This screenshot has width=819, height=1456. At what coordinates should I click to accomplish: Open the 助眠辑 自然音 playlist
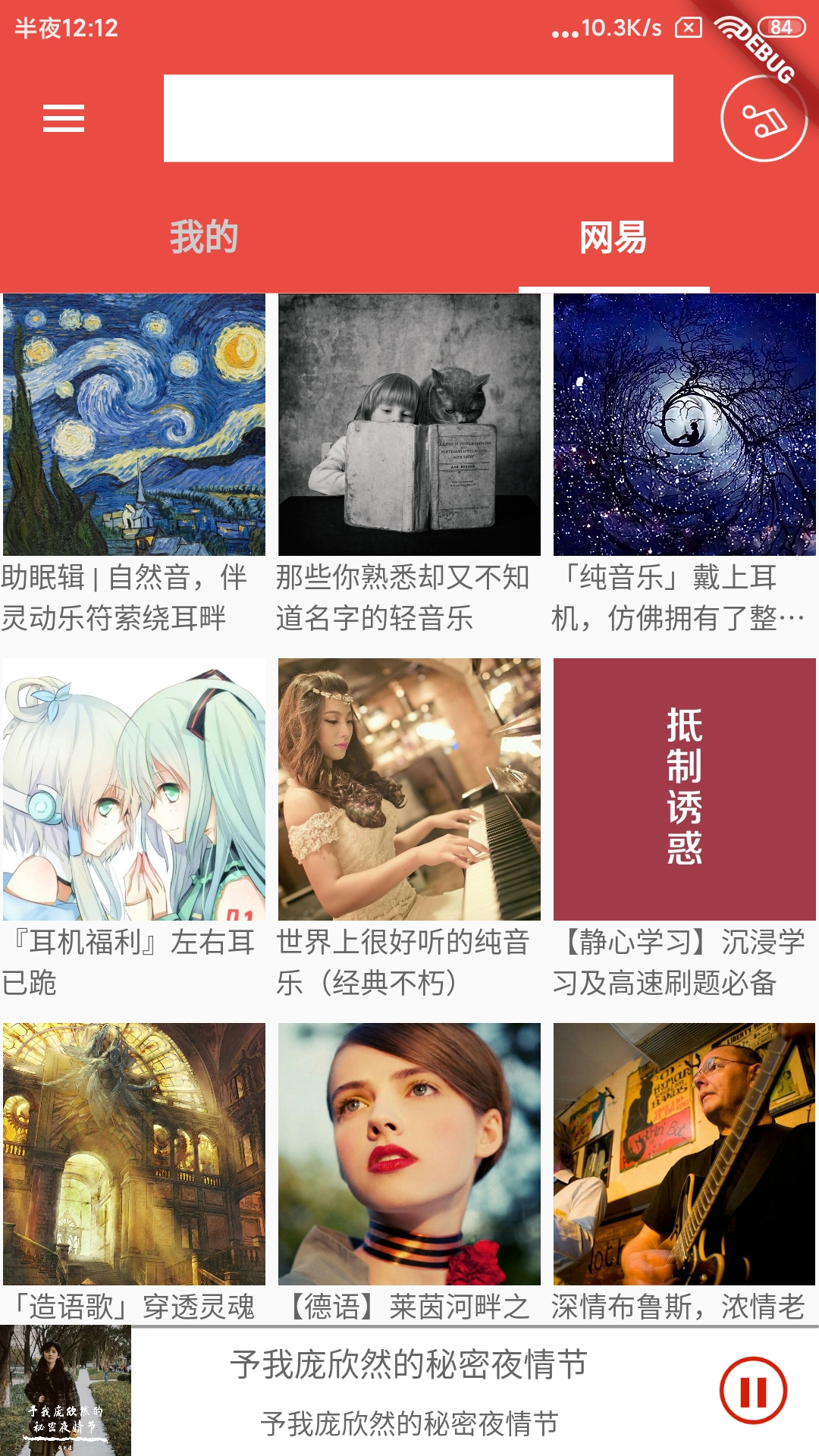[134, 425]
